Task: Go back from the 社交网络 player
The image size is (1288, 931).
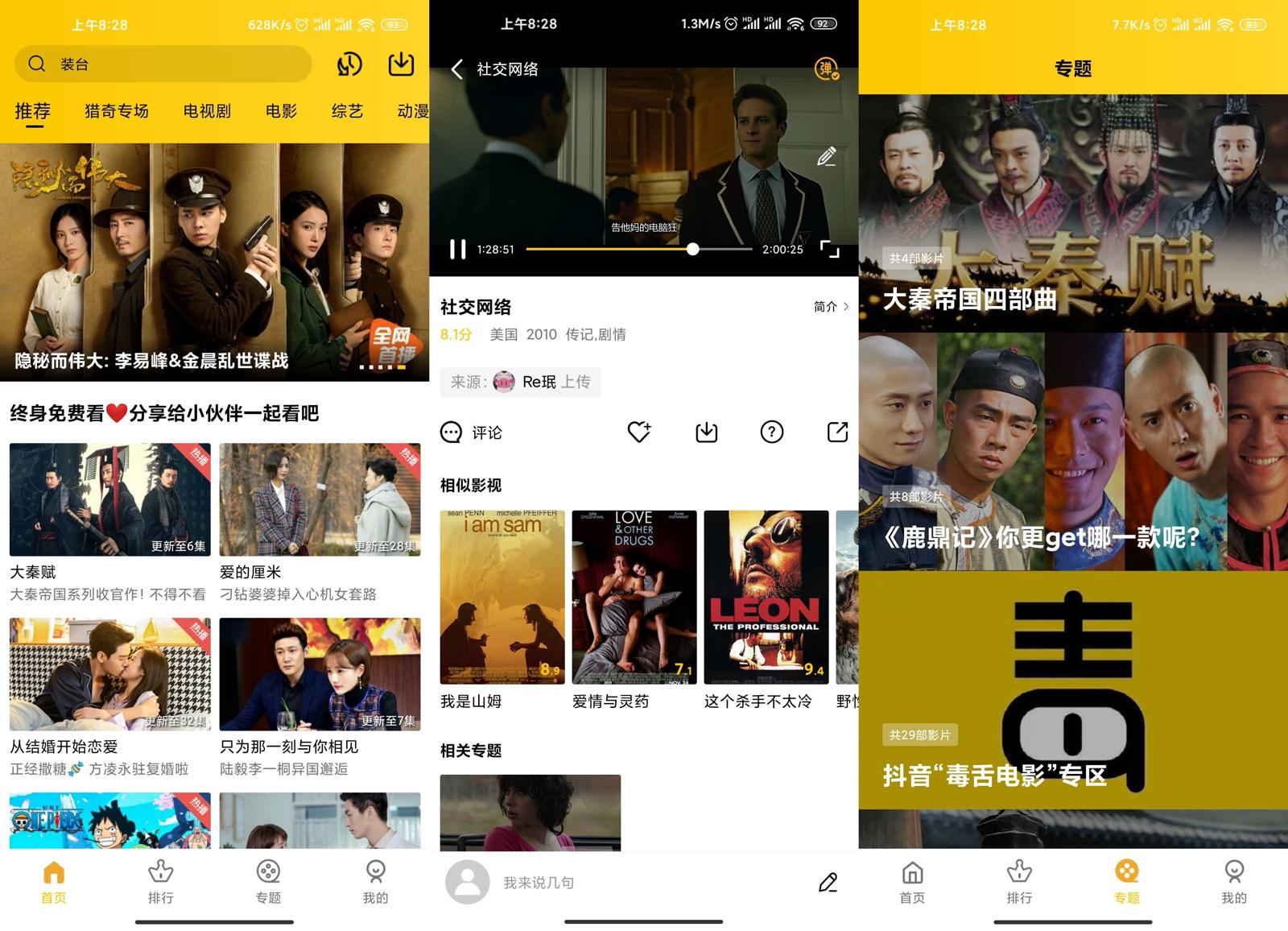Action: 456,69
